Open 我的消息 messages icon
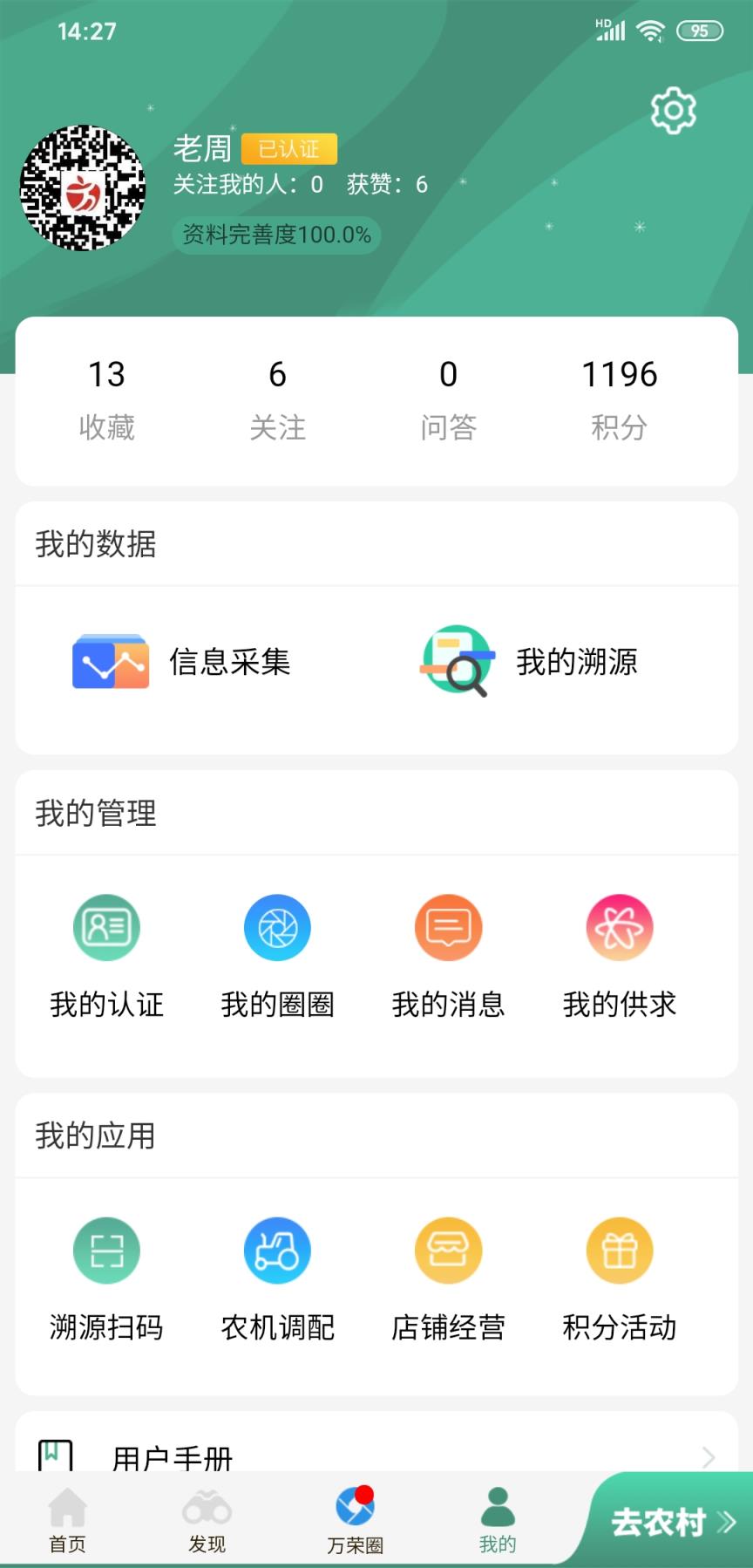The width and height of the screenshot is (753, 1568). pyautogui.click(x=448, y=927)
